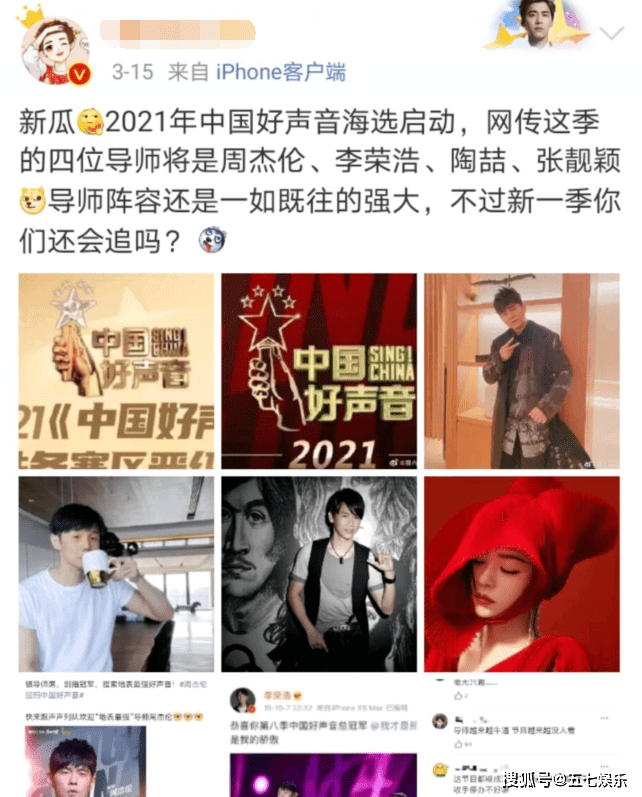Open the poster's profile avatar
642x797 pixels.
click(x=57, y=49)
